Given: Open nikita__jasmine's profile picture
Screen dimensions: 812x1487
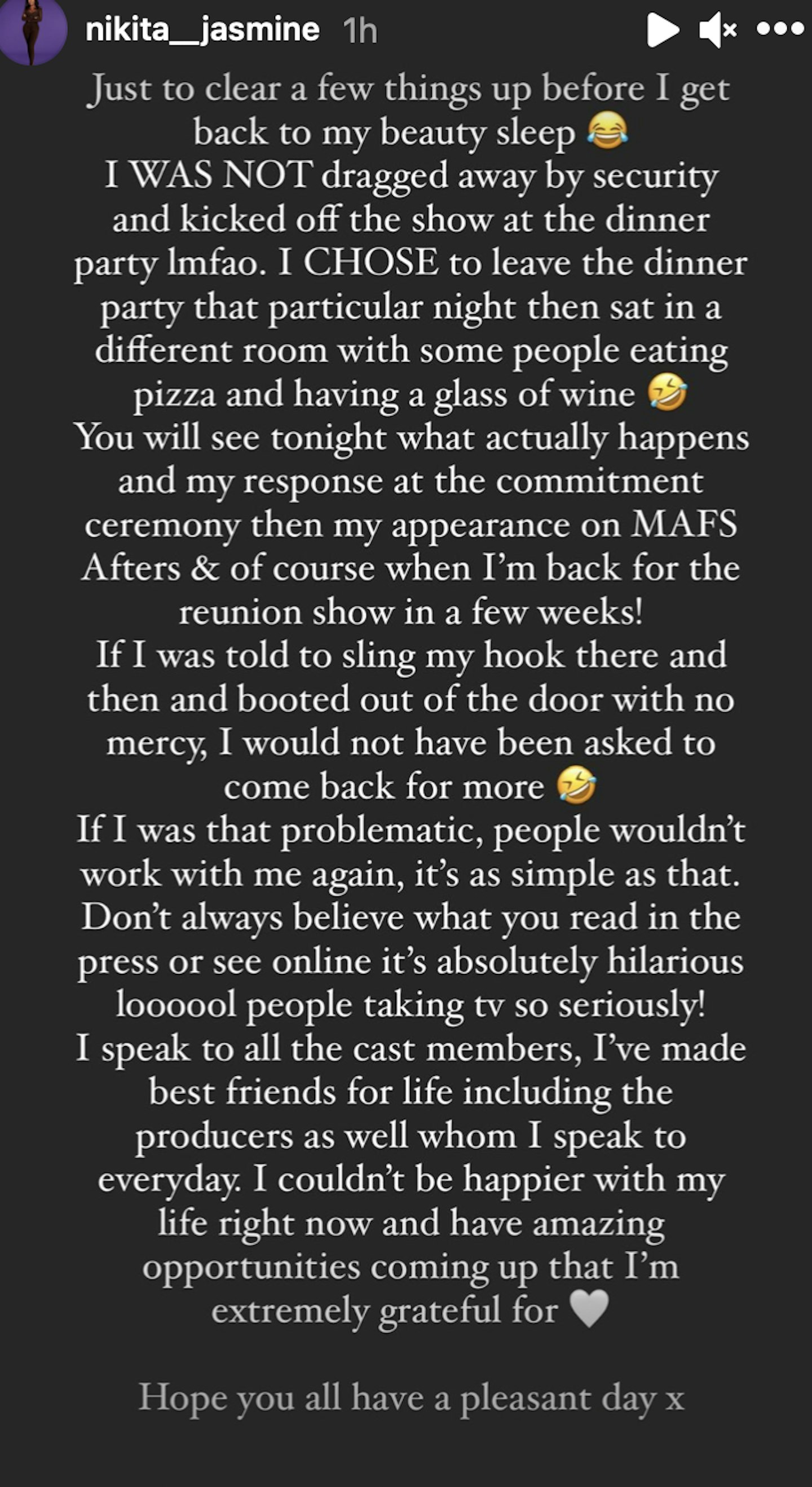Looking at the screenshot, I should coord(32,30).
